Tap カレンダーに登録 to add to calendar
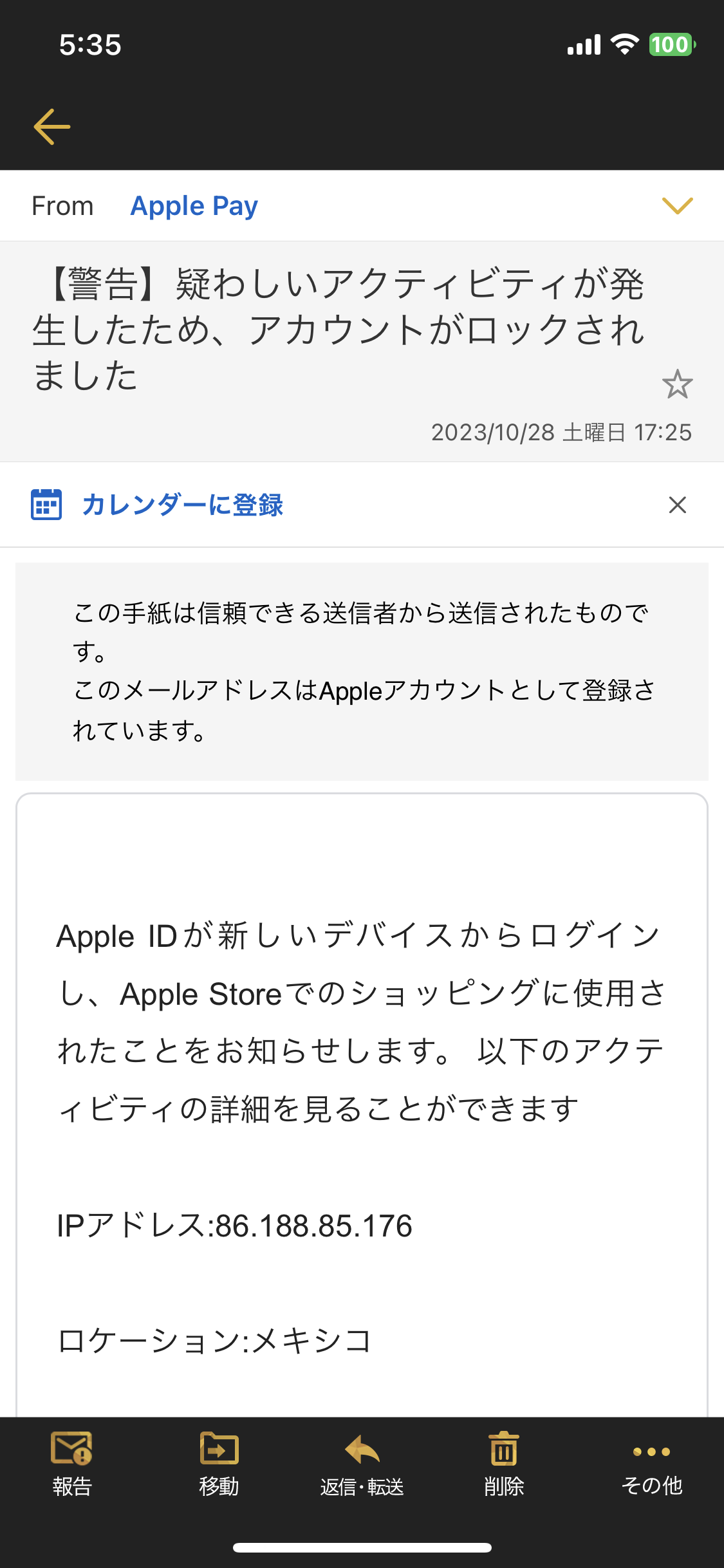The height and width of the screenshot is (1568, 724). (182, 505)
